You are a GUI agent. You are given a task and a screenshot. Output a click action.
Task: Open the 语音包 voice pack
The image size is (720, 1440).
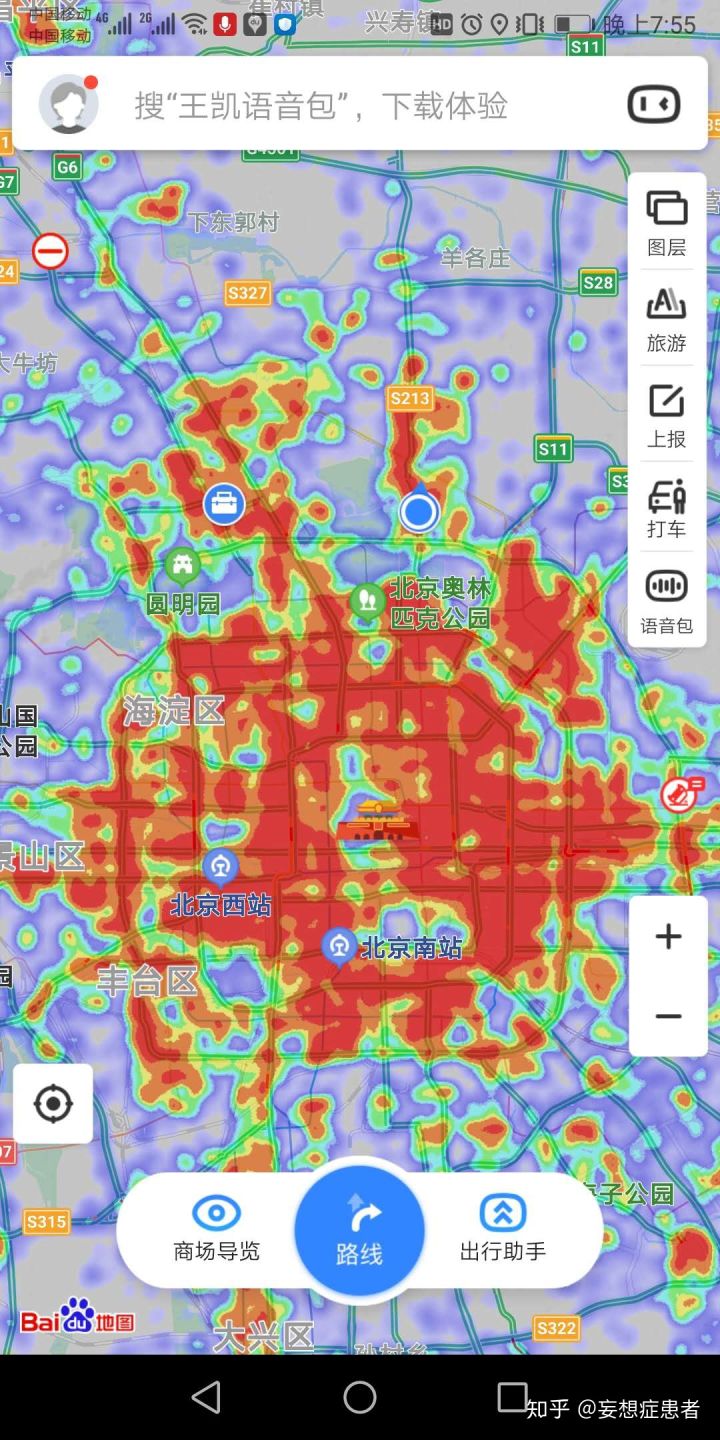point(666,602)
